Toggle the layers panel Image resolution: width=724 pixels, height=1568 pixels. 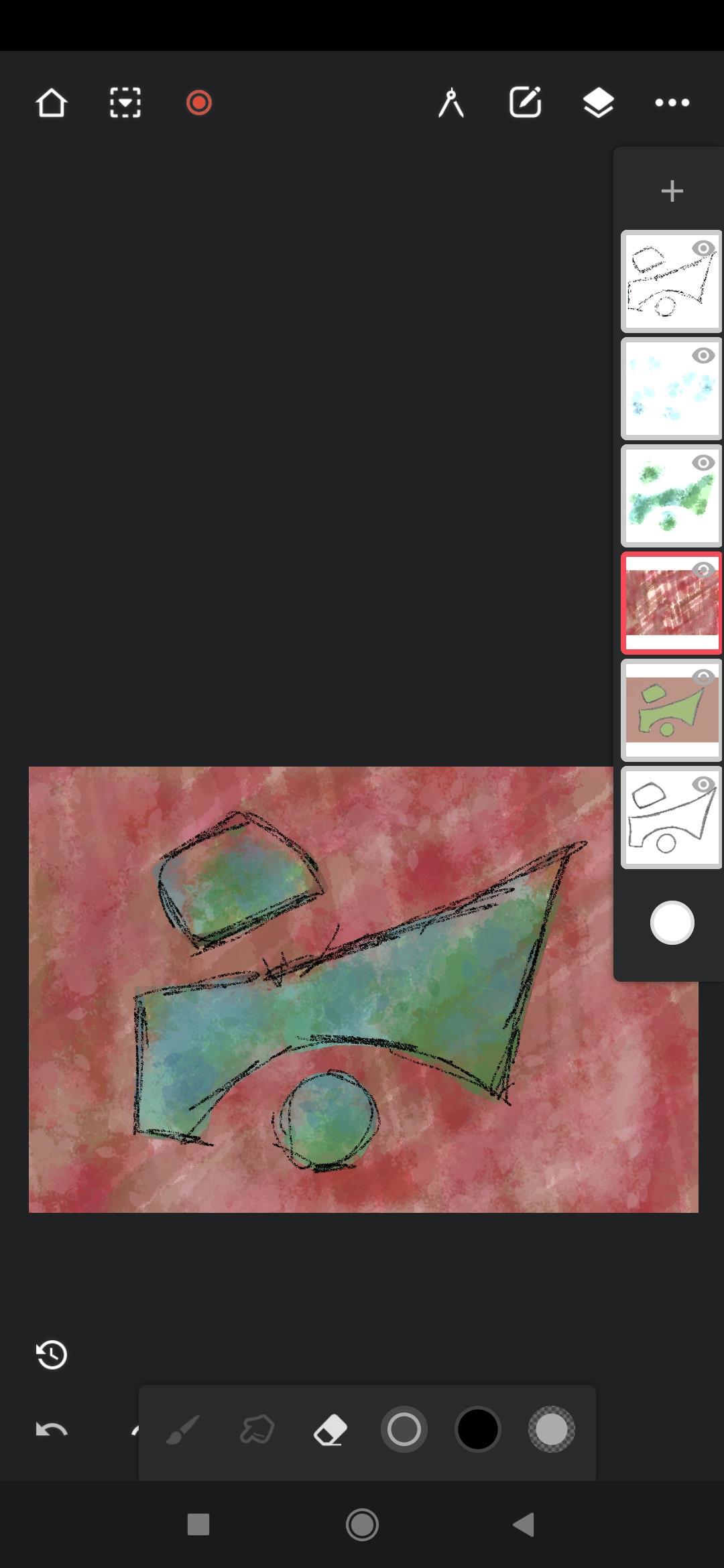(598, 103)
